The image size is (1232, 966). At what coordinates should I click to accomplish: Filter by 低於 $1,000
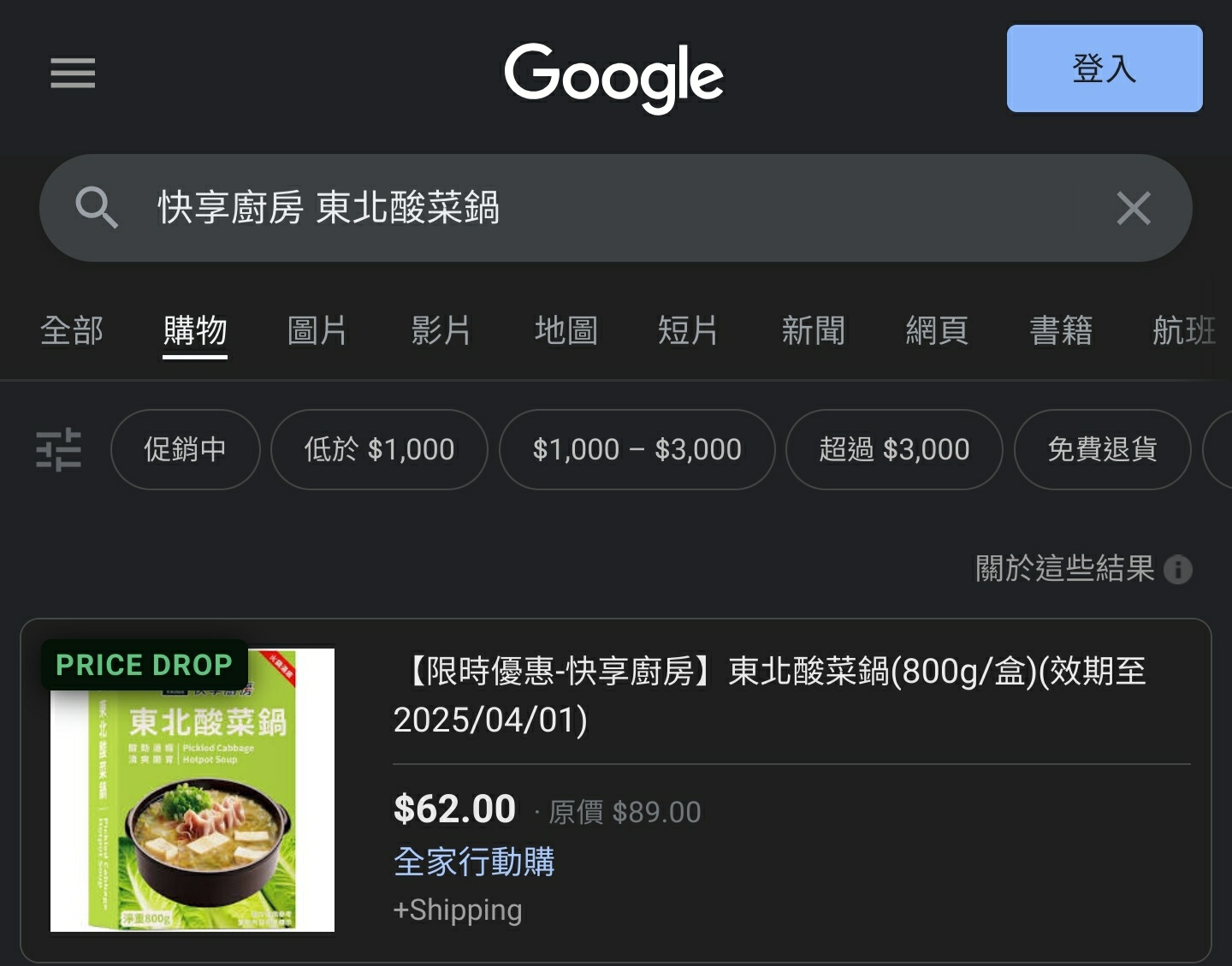[x=379, y=449]
